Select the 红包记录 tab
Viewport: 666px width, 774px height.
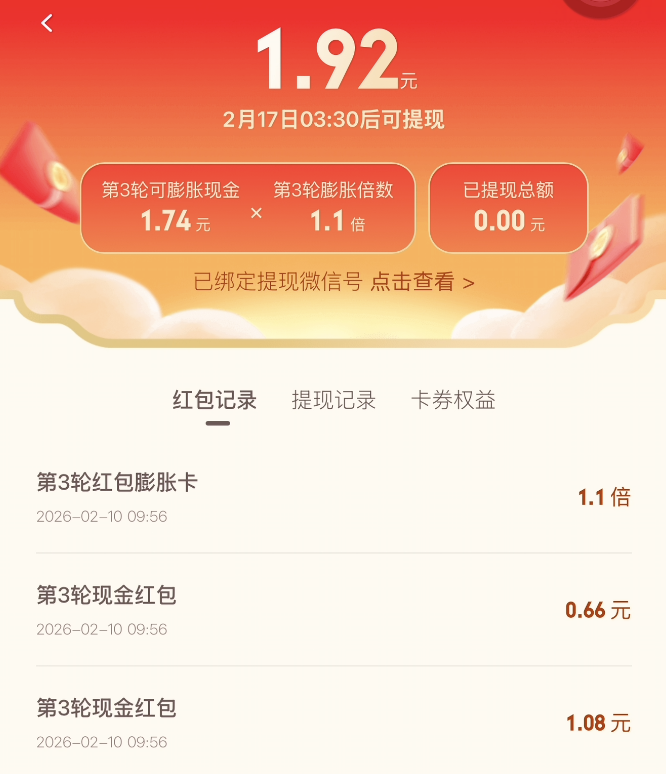click(x=215, y=401)
